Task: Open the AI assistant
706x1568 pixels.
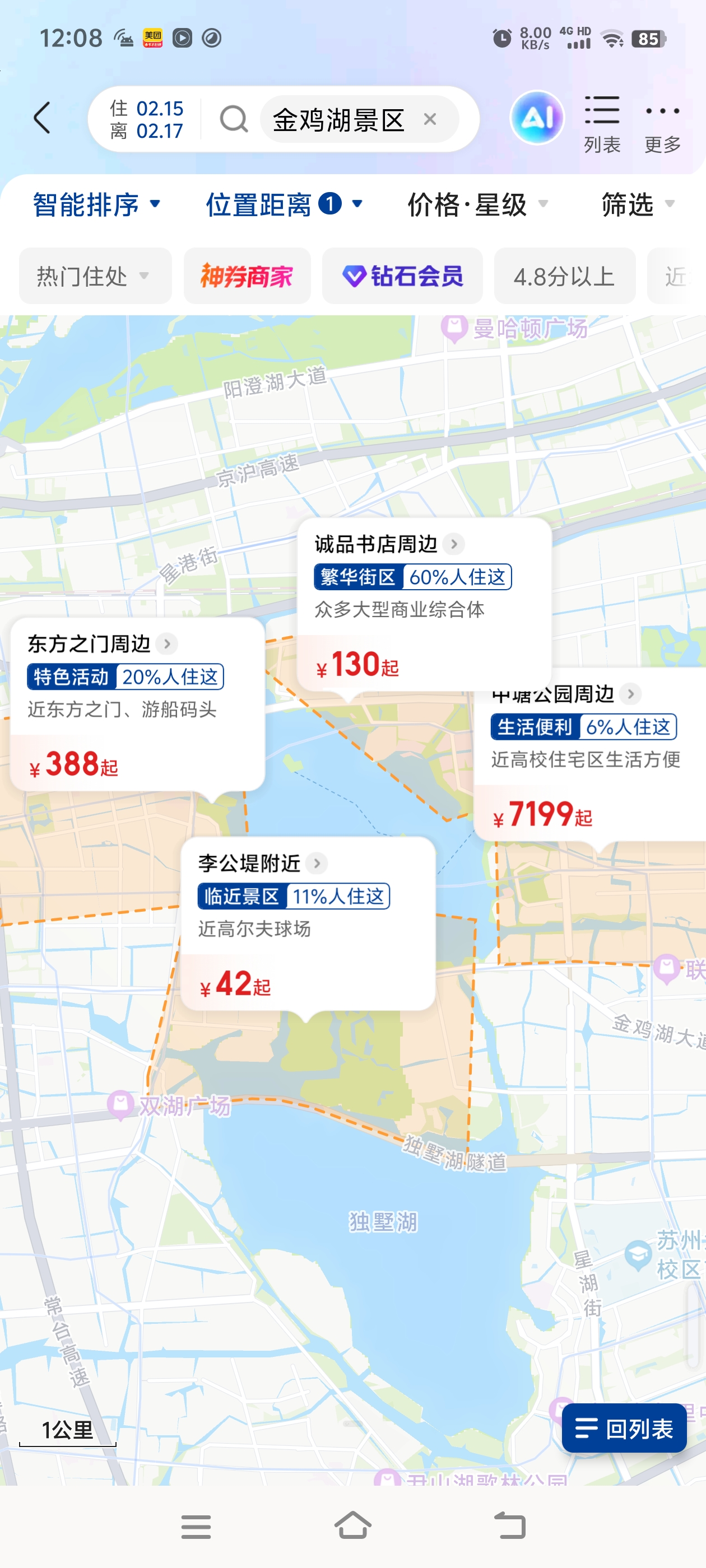Action: [x=537, y=118]
